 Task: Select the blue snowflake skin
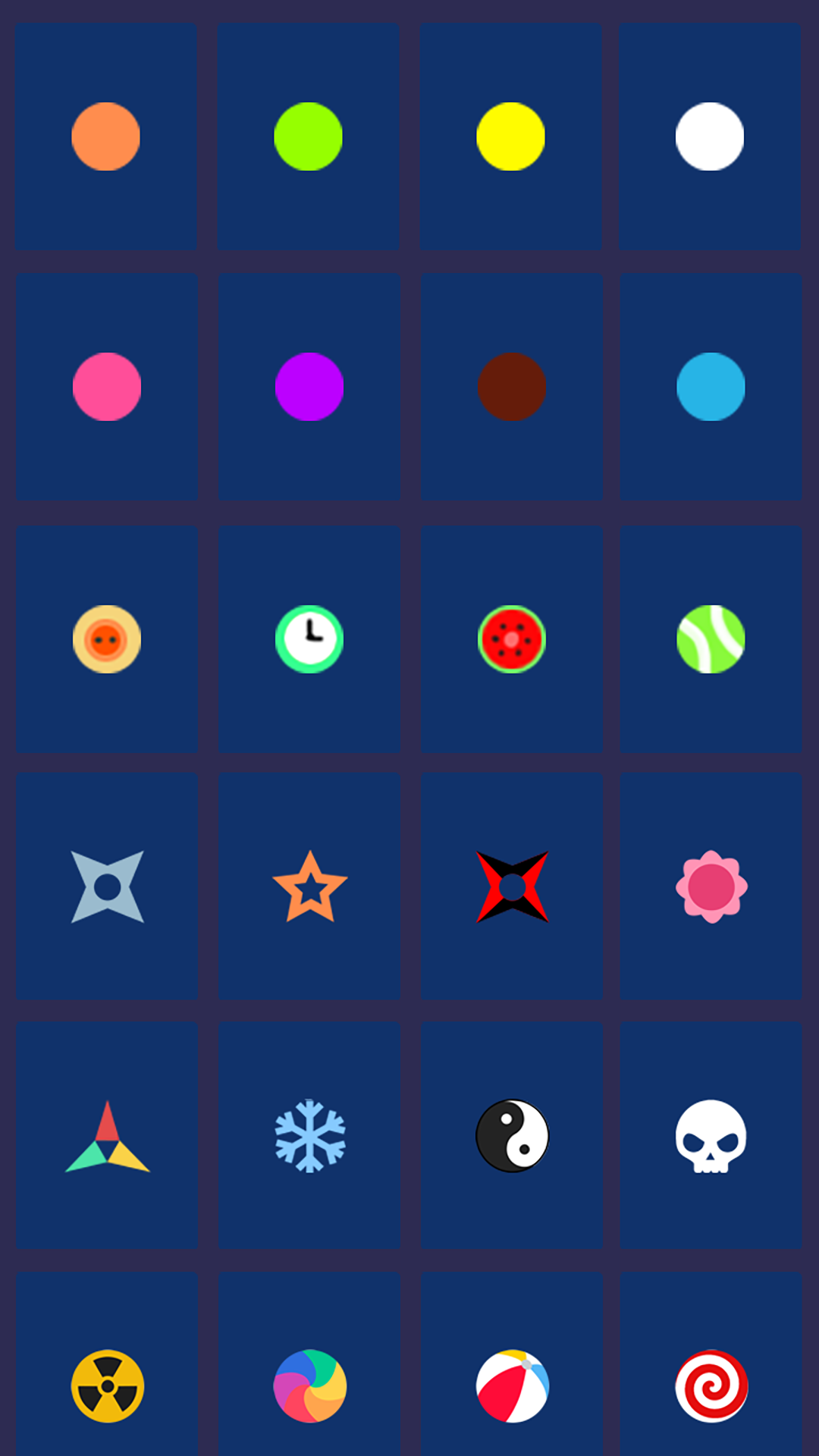click(x=309, y=1136)
